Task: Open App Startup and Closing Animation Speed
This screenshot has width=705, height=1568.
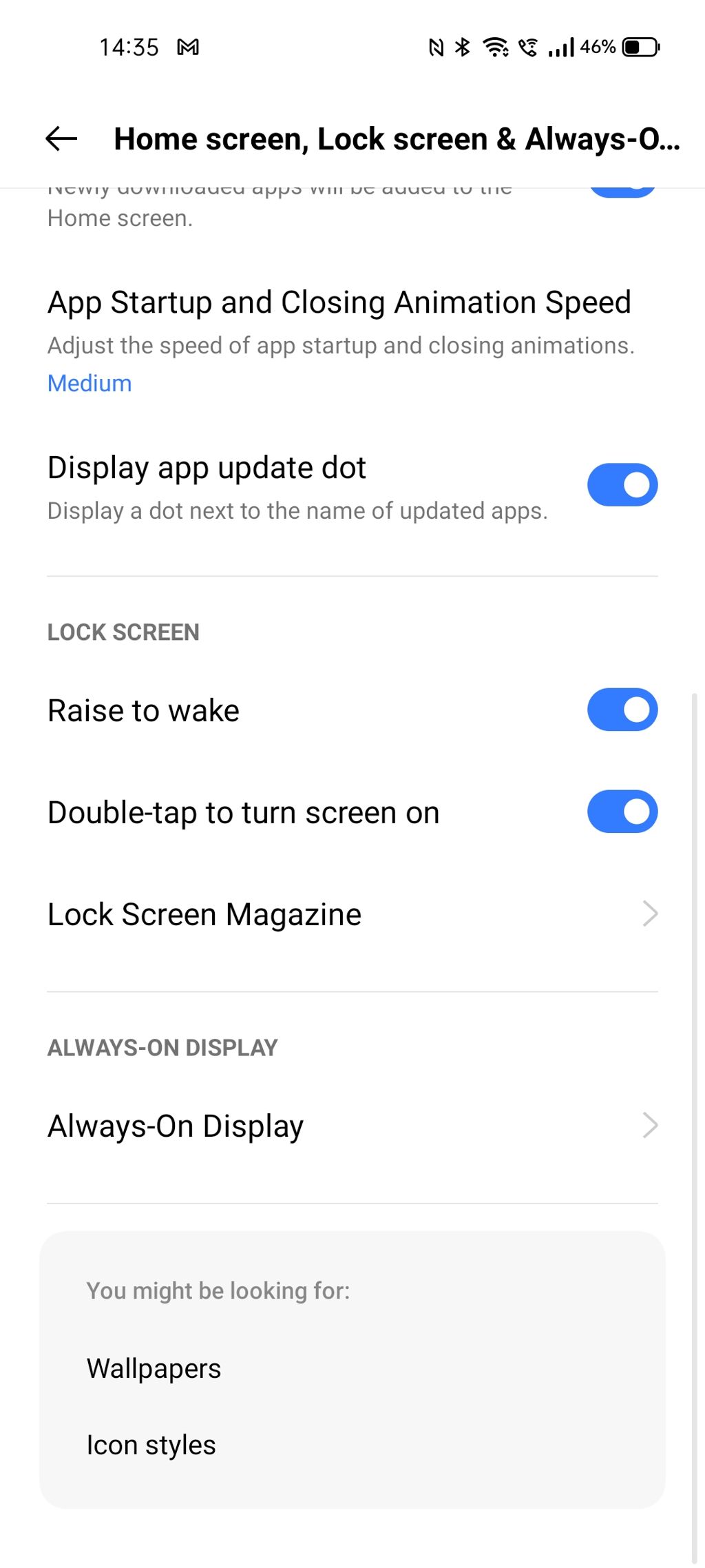Action: 339,340
